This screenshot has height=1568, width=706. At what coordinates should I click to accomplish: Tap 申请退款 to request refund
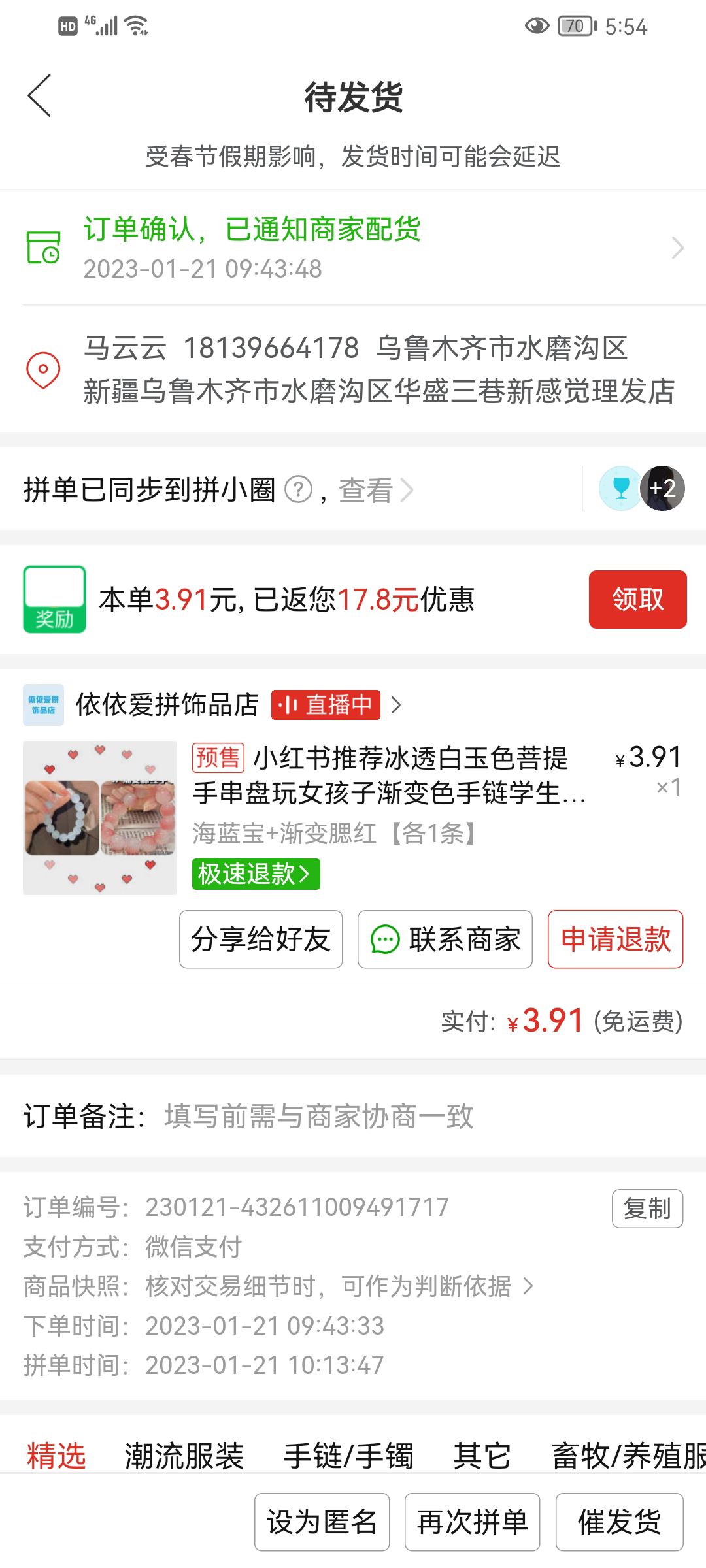point(615,939)
